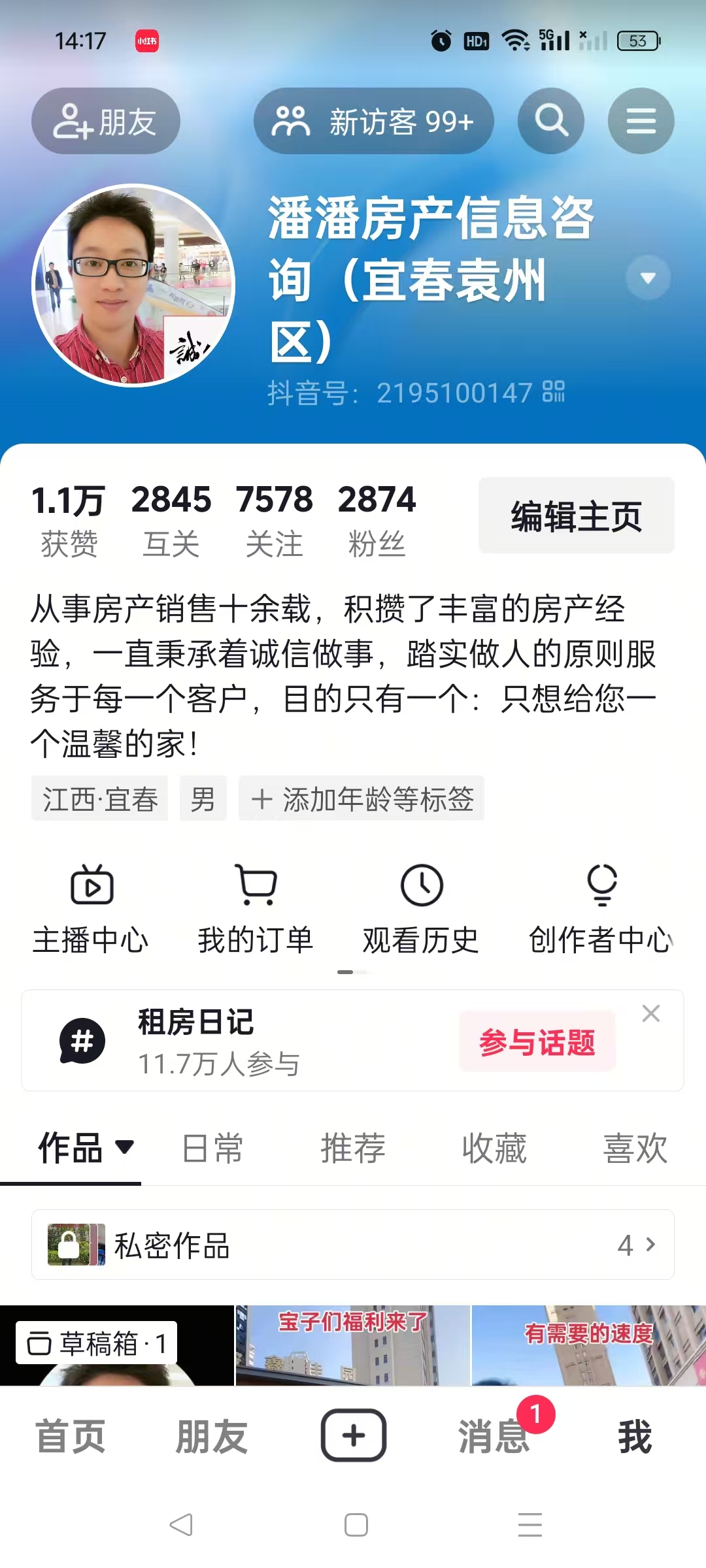The height and width of the screenshot is (1568, 706).
Task: Tap 参与话题 for 租房日记
Action: tap(537, 1041)
